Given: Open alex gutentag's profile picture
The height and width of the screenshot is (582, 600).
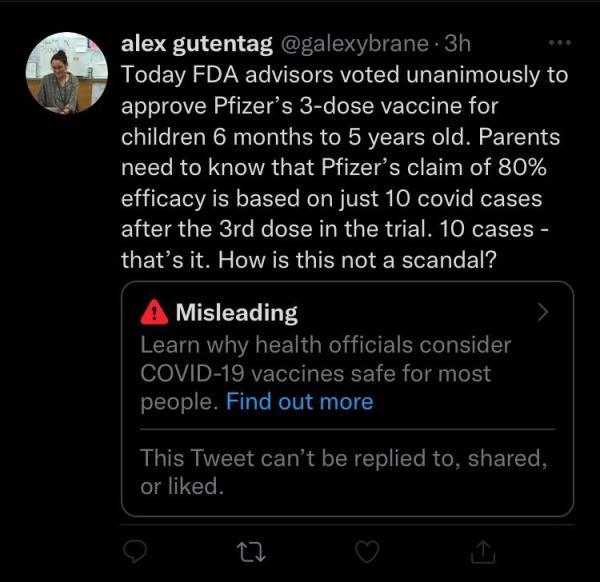Looking at the screenshot, I should [67, 73].
